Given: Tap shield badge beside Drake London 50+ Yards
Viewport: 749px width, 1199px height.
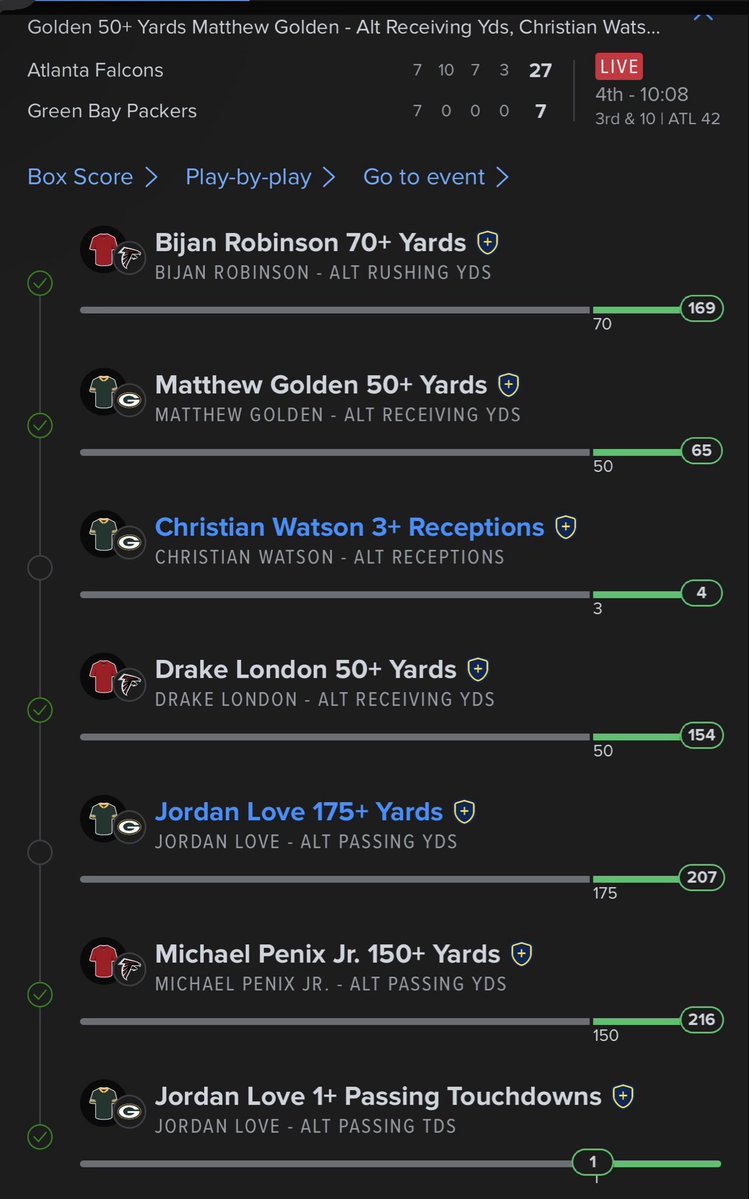Looking at the screenshot, I should pos(478,670).
